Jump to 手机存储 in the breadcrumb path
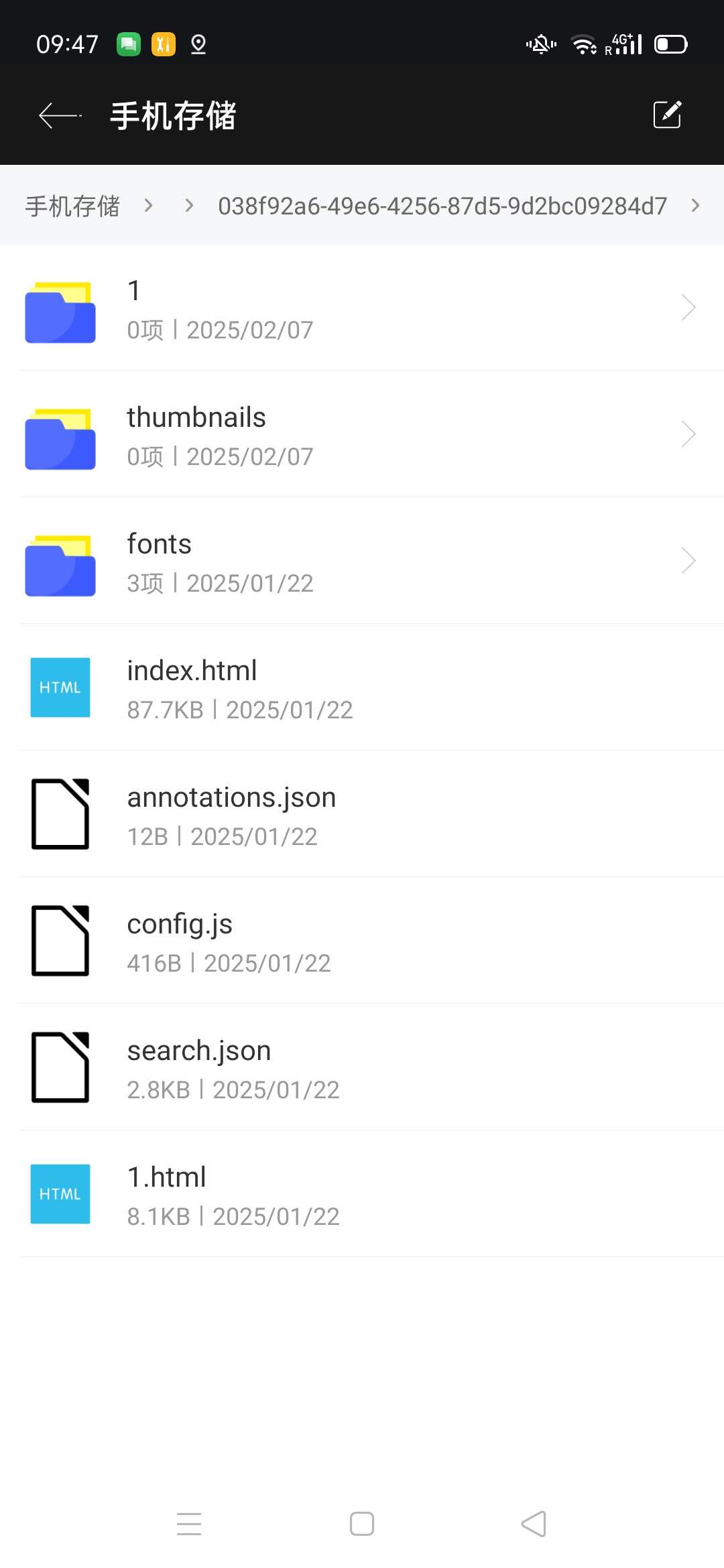This screenshot has height=1568, width=724. pos(72,206)
